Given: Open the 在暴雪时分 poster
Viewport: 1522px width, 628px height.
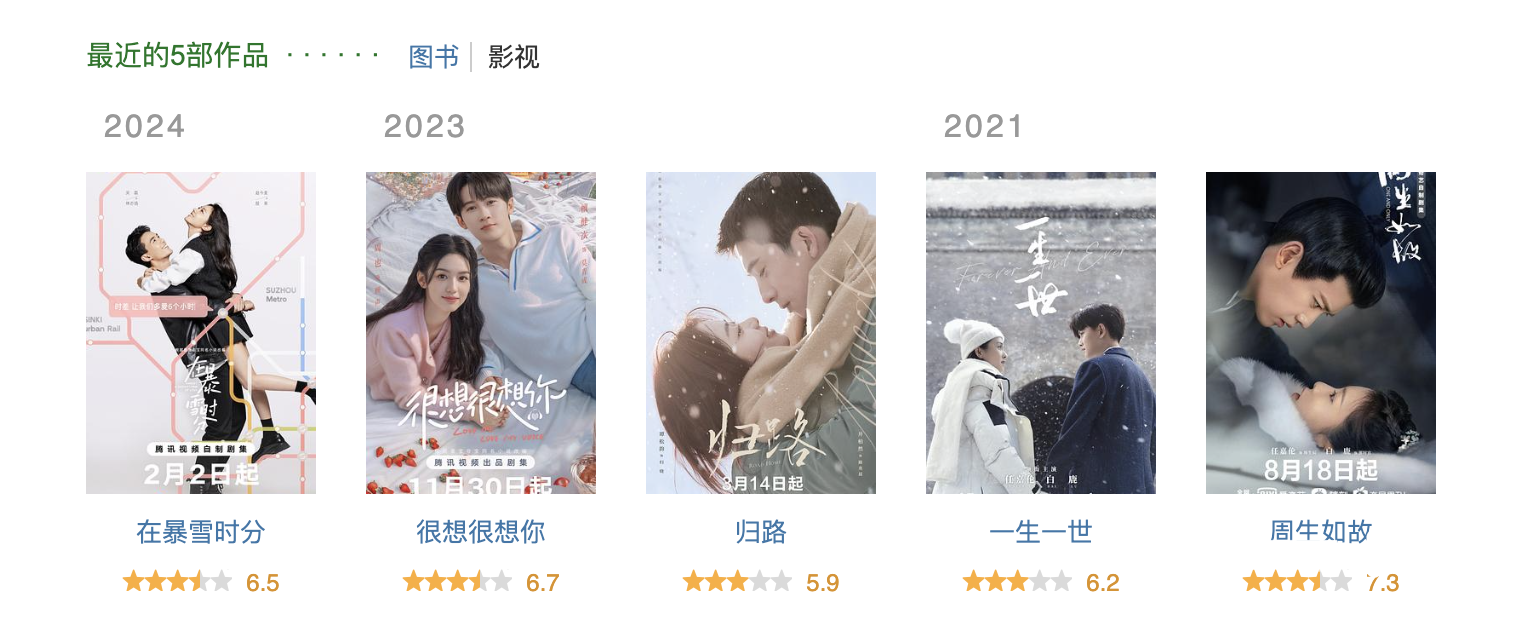Looking at the screenshot, I should pos(201,332).
